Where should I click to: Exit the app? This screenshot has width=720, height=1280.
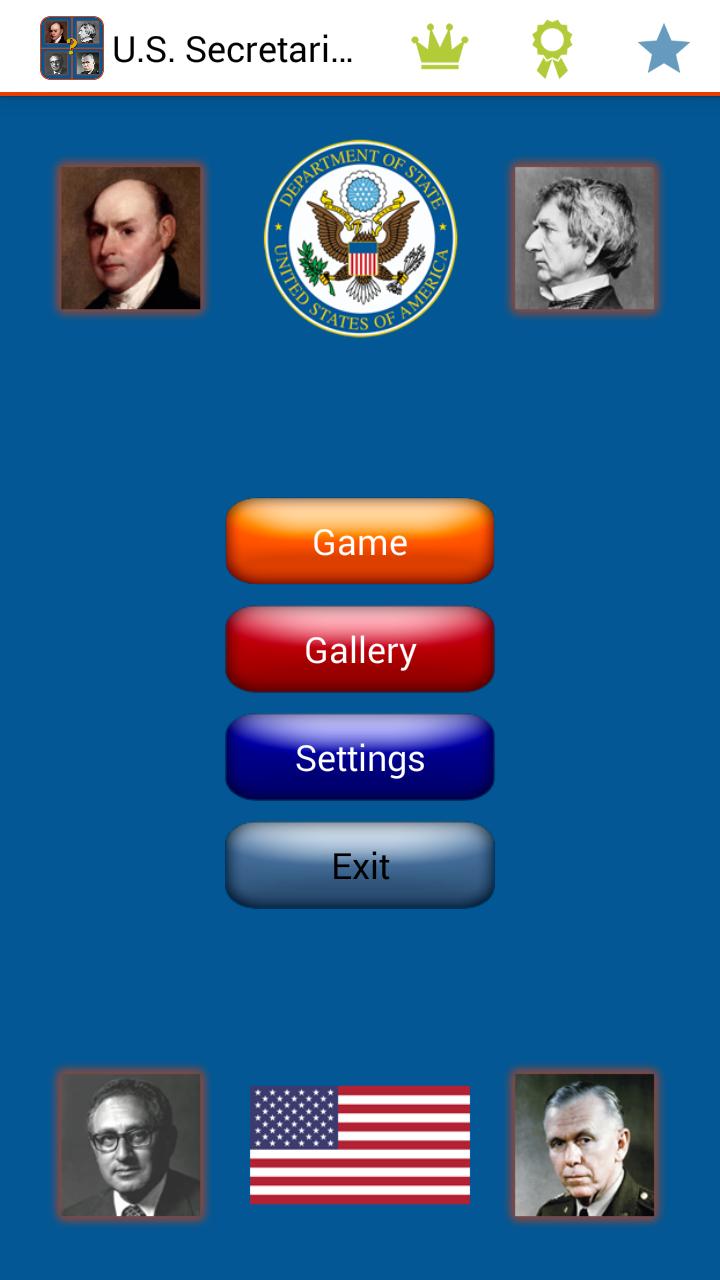coord(360,865)
